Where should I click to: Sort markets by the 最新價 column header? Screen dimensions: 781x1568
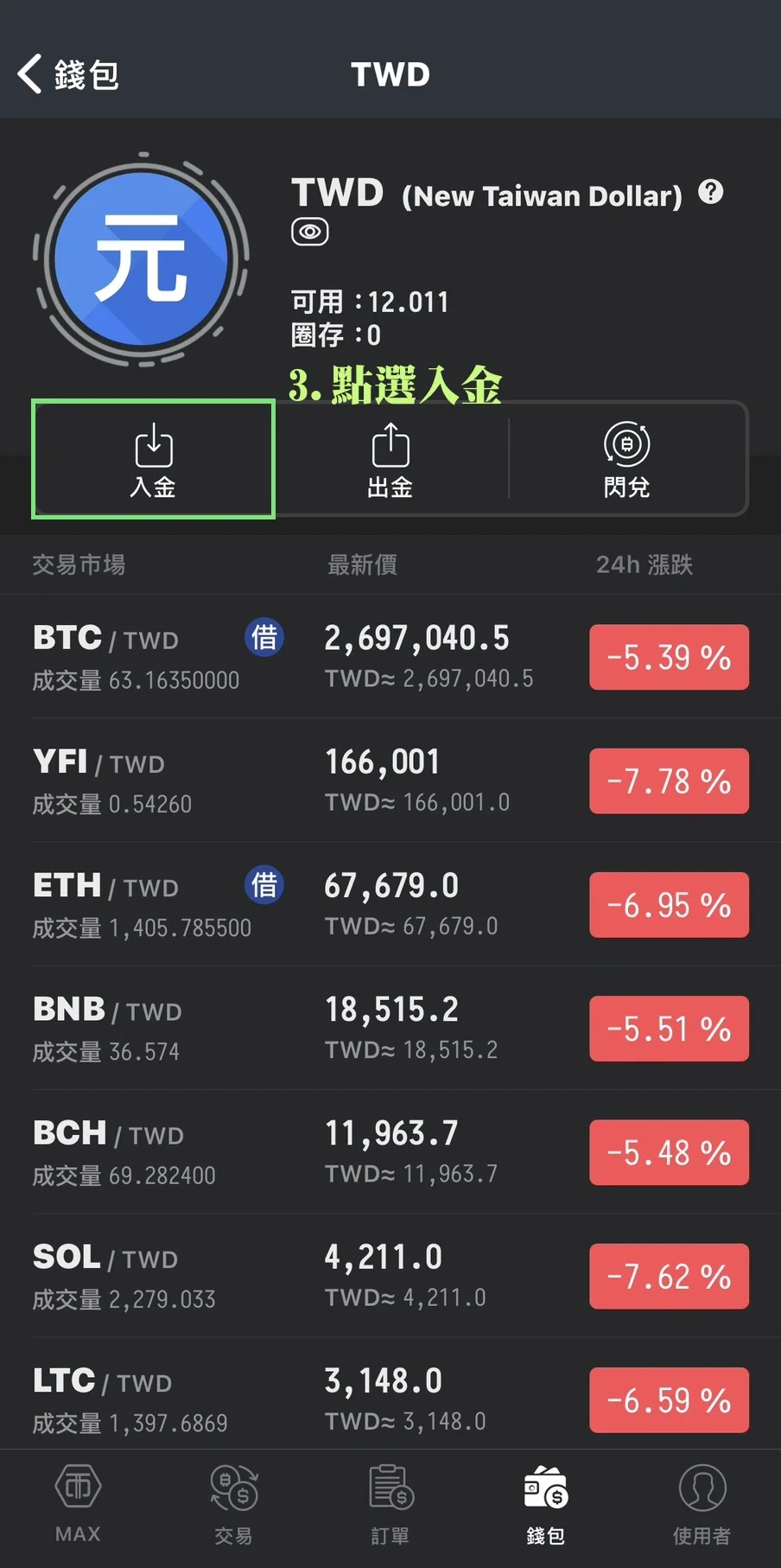(362, 564)
